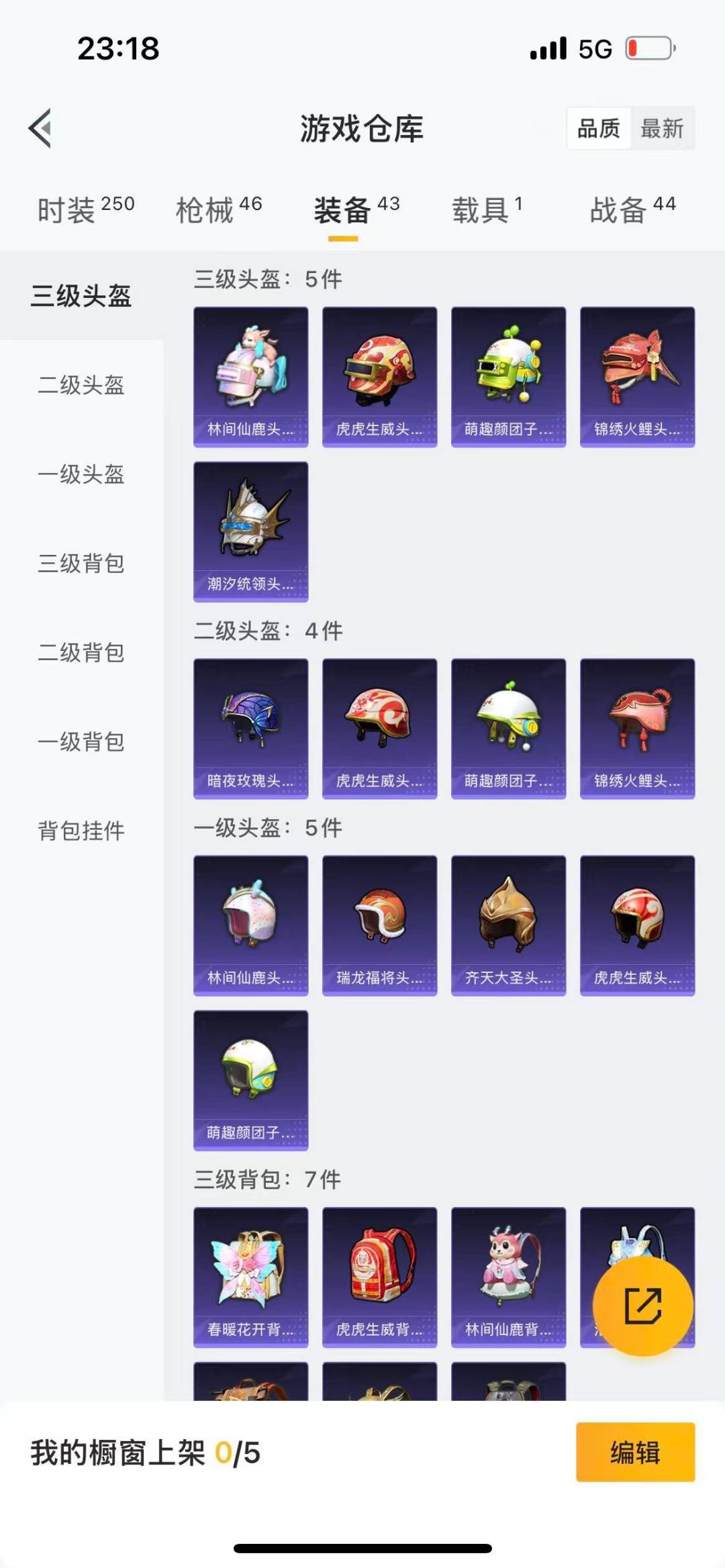This screenshot has width=725, height=1568.
Task: Select 一级头盔 in the sidebar
Action: 81,474
